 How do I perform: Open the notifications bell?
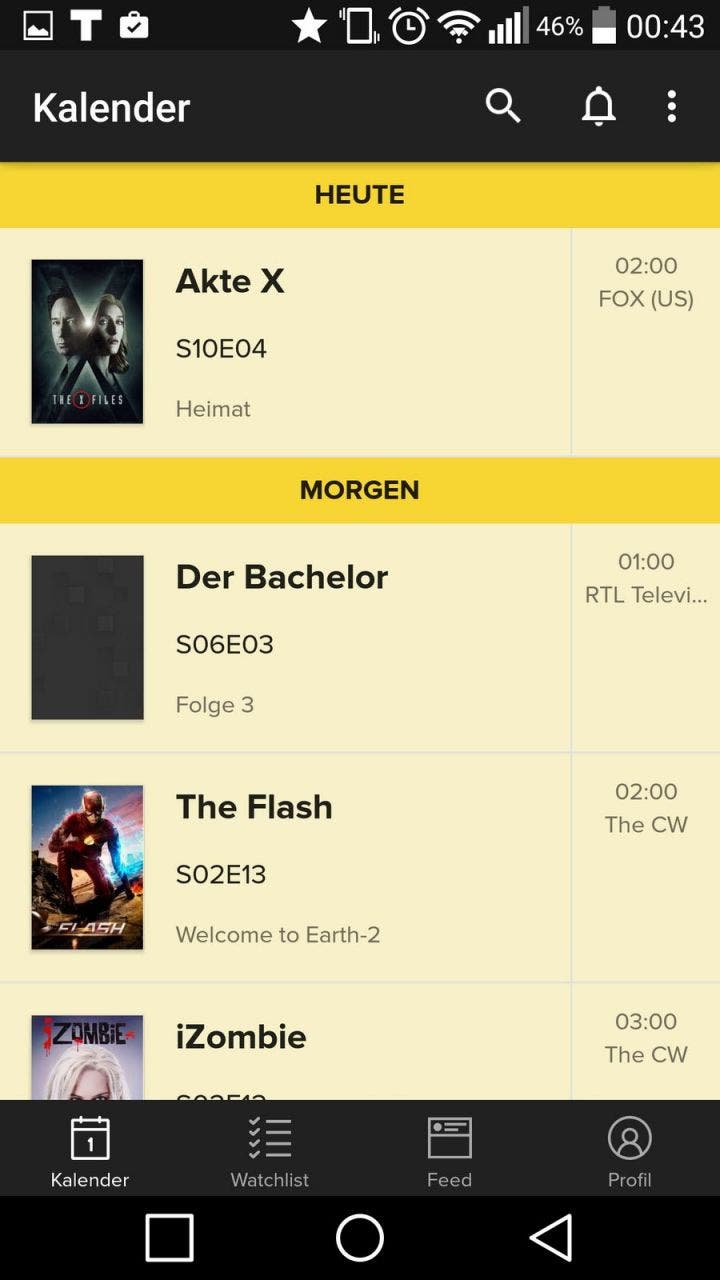[599, 106]
